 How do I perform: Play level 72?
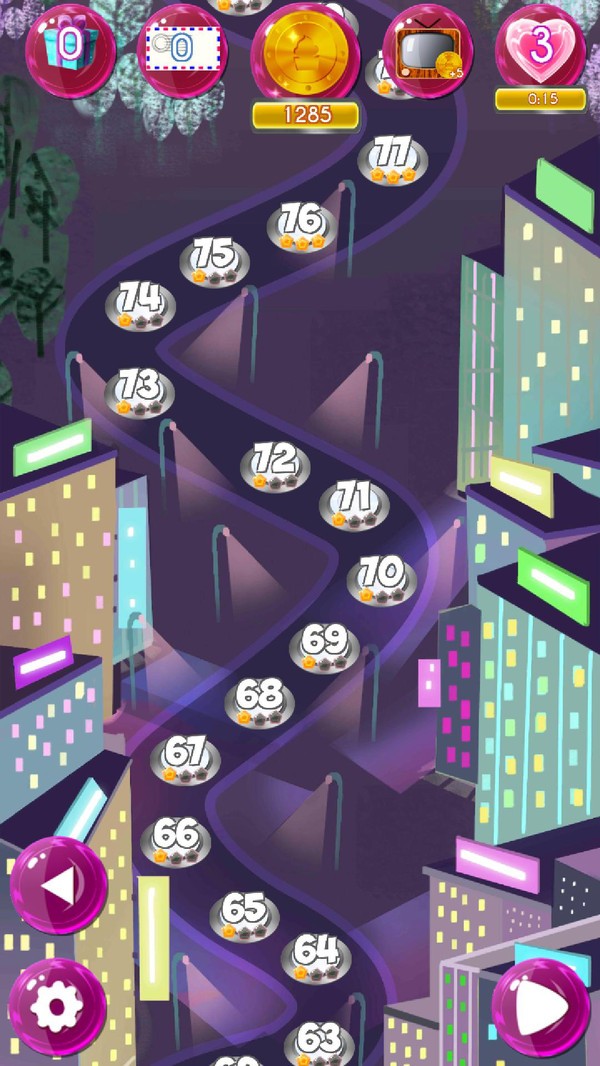tap(274, 465)
